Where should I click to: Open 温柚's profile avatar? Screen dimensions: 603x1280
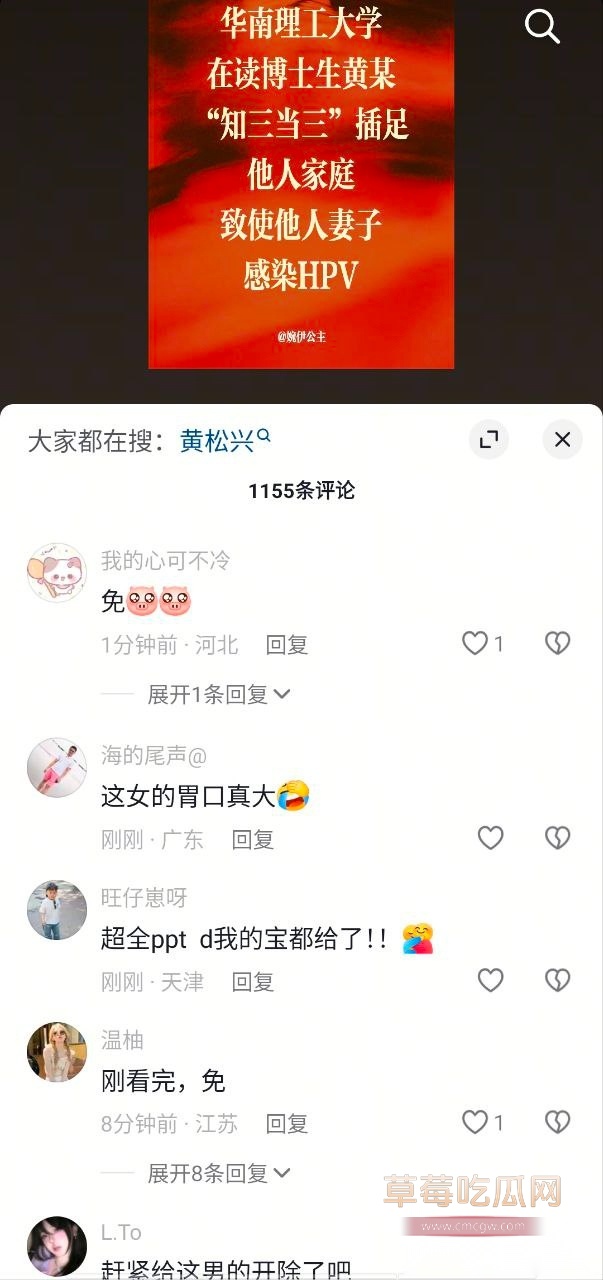[x=57, y=1052]
